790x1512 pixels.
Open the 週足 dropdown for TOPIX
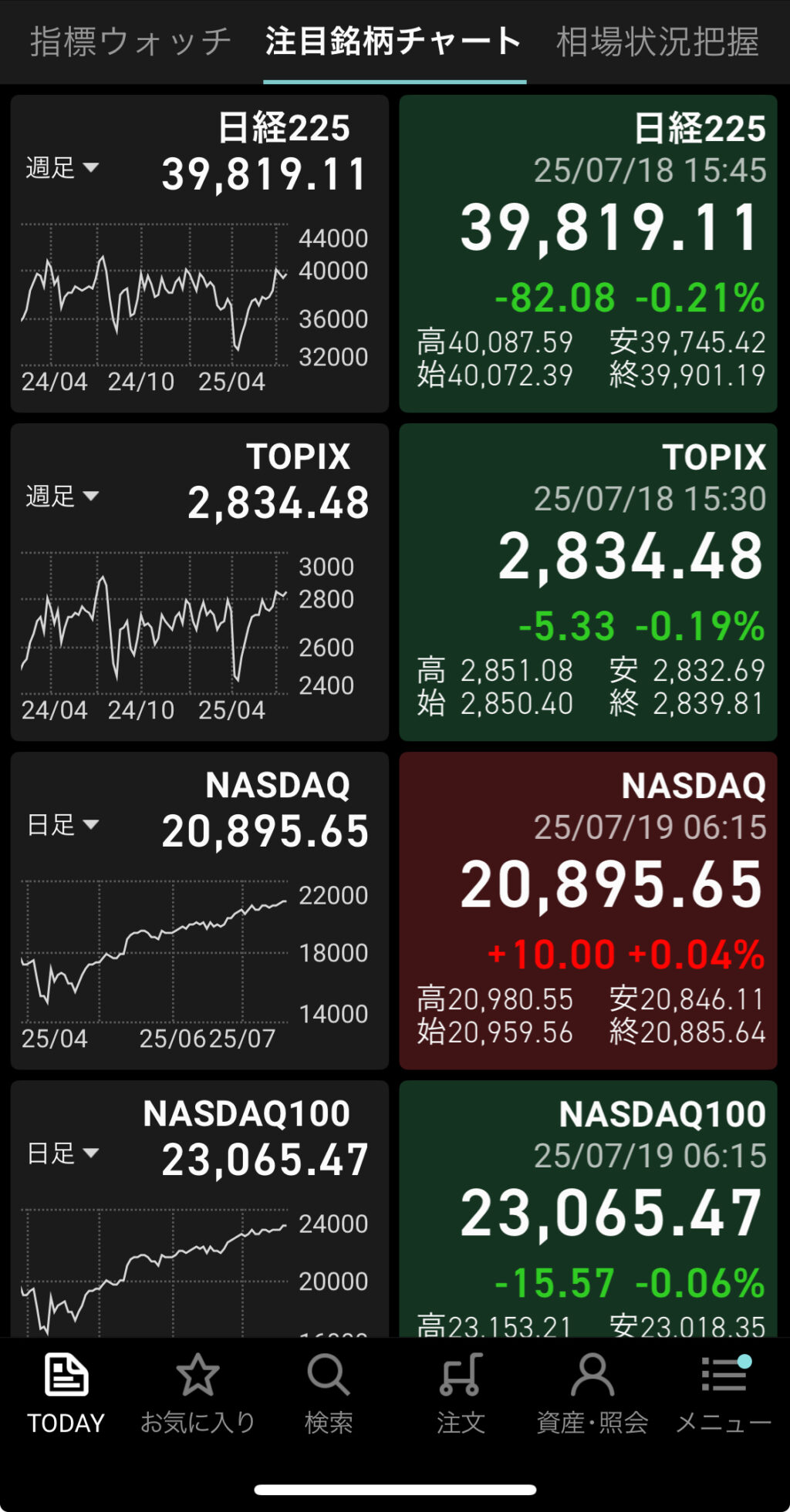coord(62,496)
